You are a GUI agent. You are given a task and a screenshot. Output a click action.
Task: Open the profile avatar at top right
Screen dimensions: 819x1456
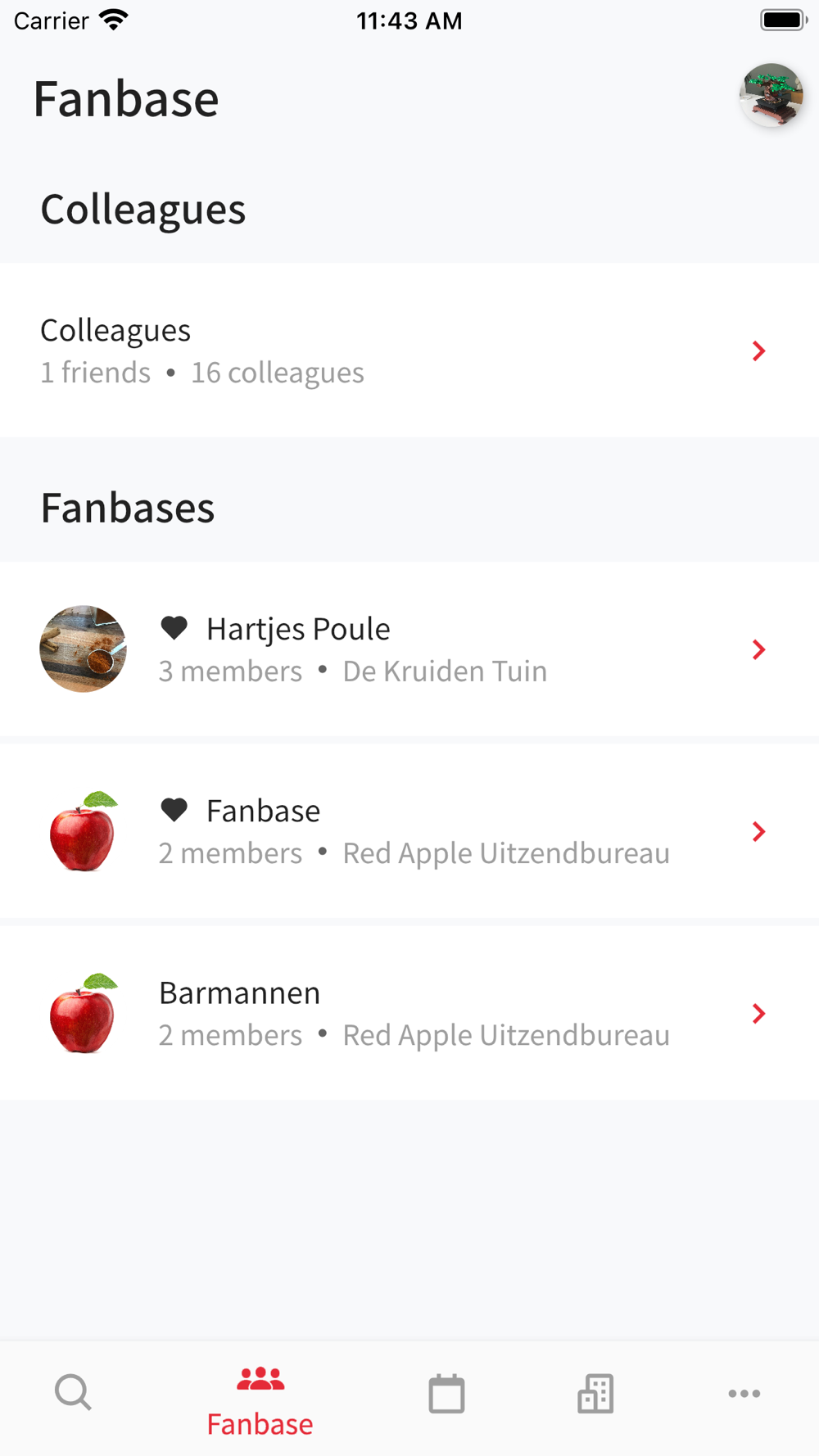click(771, 96)
